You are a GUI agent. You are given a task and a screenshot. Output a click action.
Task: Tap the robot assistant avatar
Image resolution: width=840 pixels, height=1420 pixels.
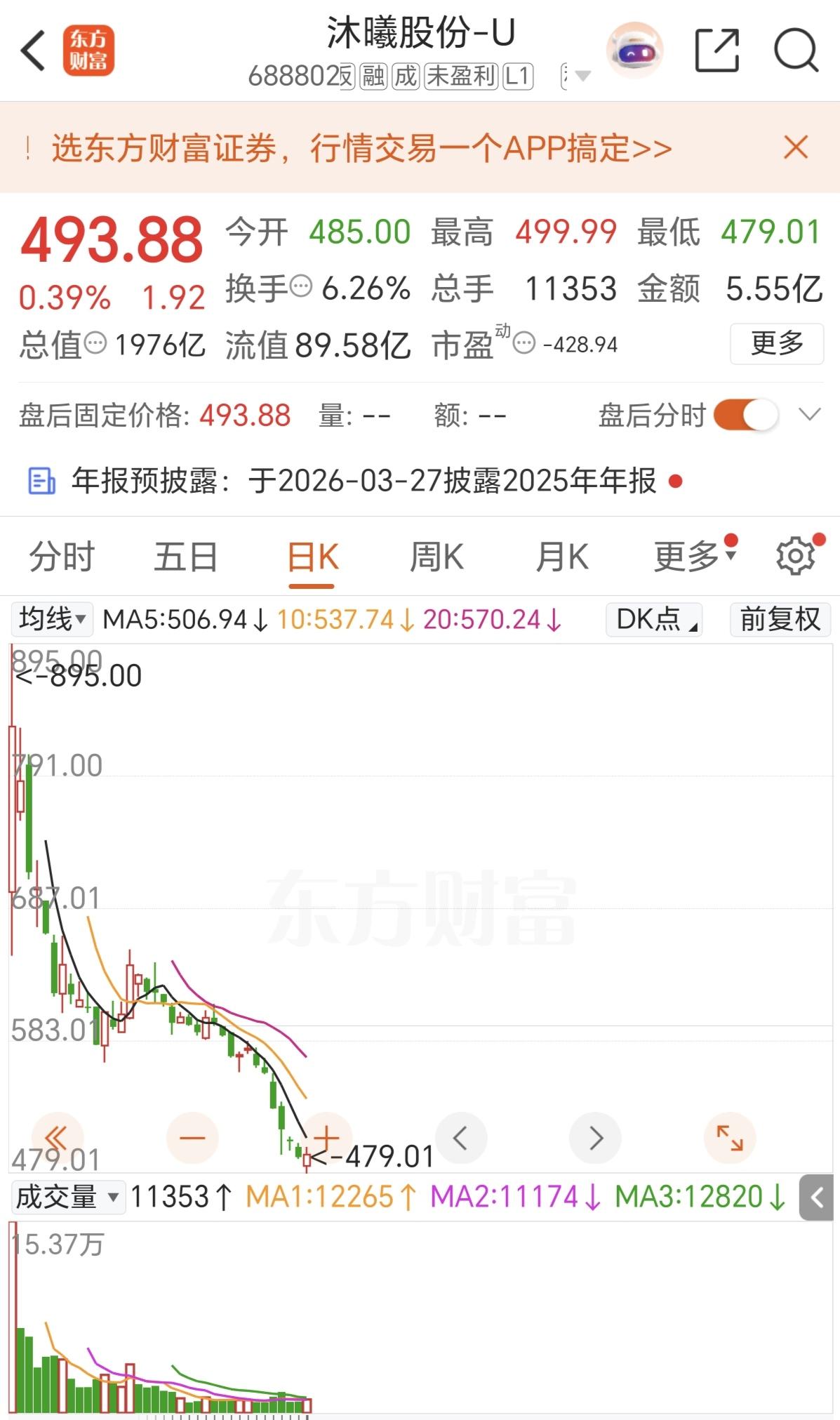coord(634,51)
